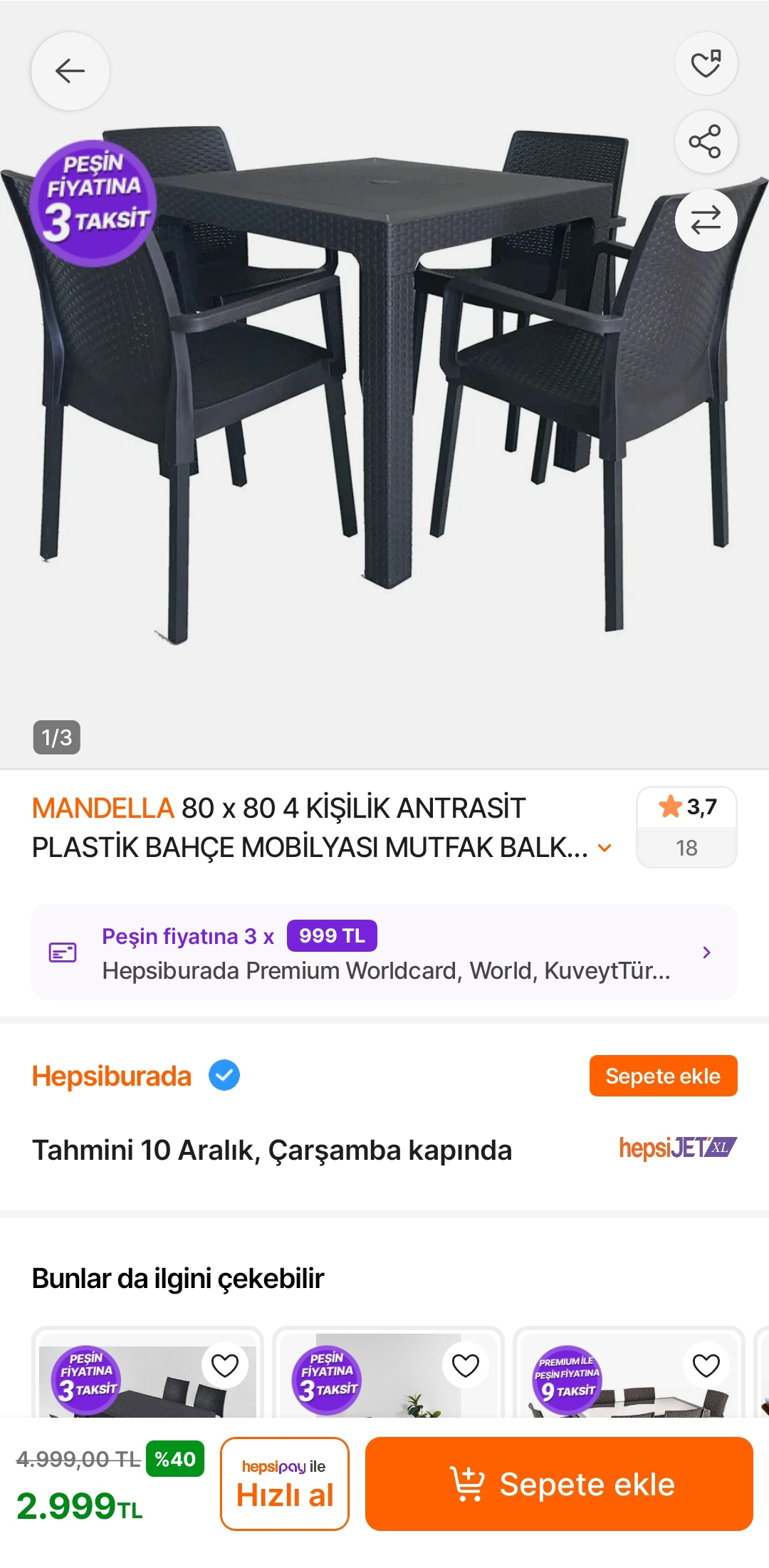Viewport: 769px width, 1568px height.
Task: Add to cart with the bottom Sepete ekle
Action: click(x=559, y=1484)
